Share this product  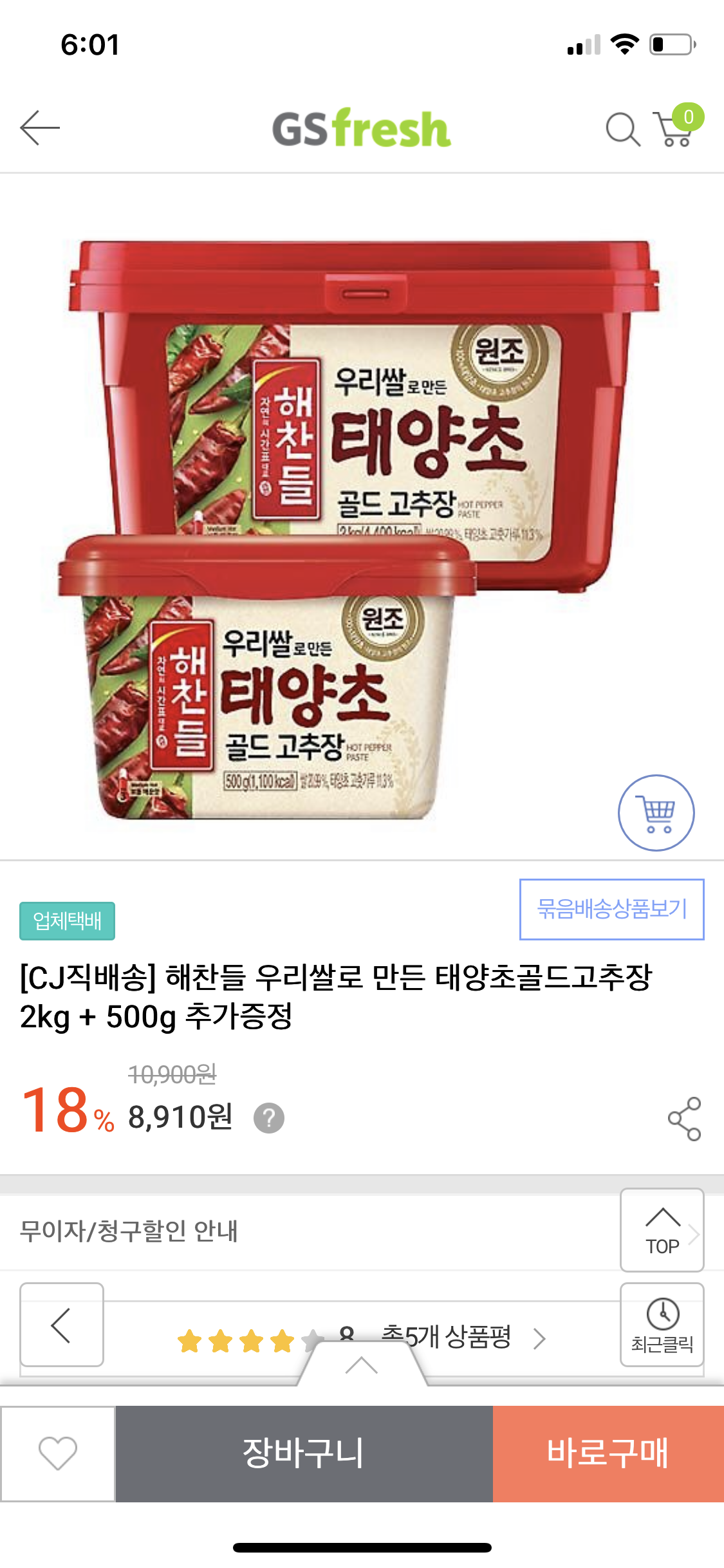tap(684, 1119)
